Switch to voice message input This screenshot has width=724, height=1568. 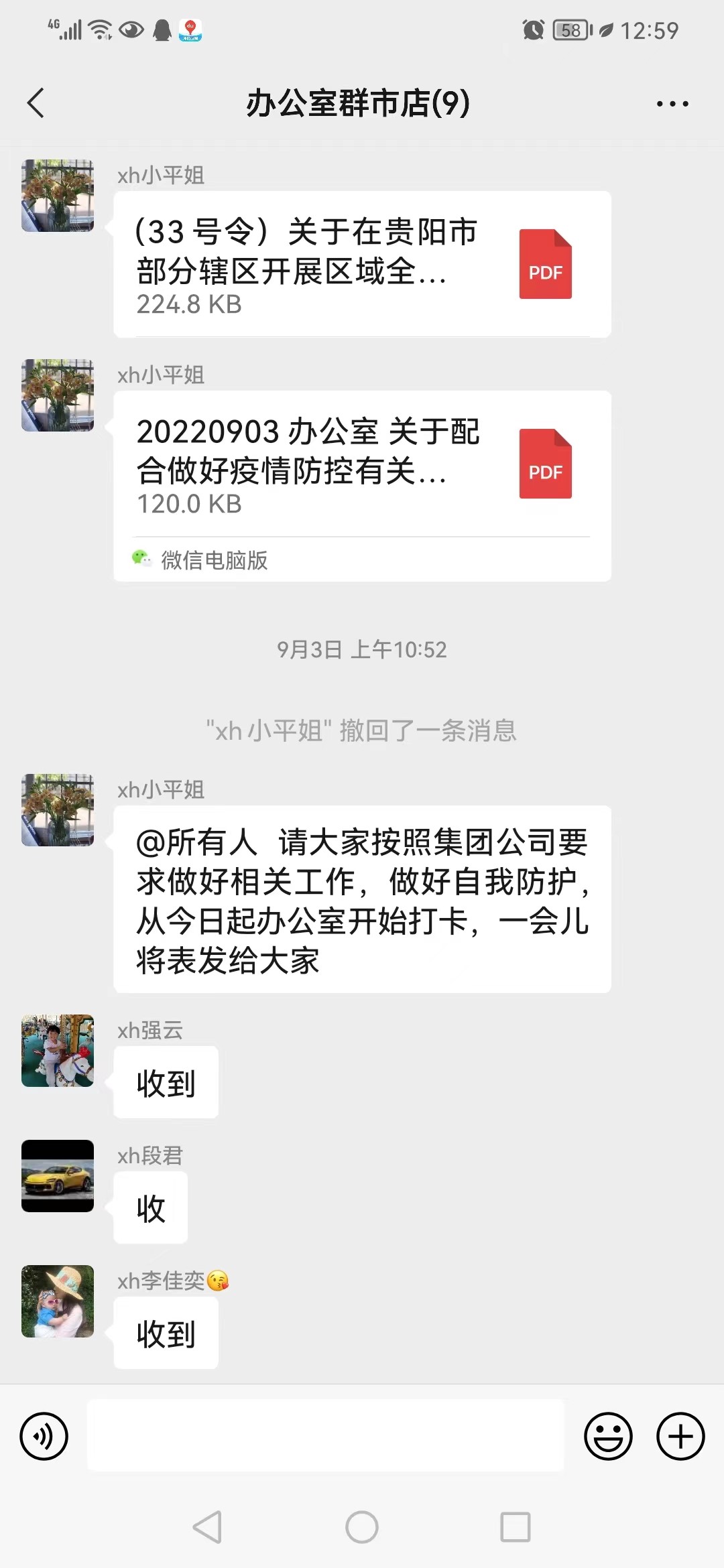pos(44,1437)
